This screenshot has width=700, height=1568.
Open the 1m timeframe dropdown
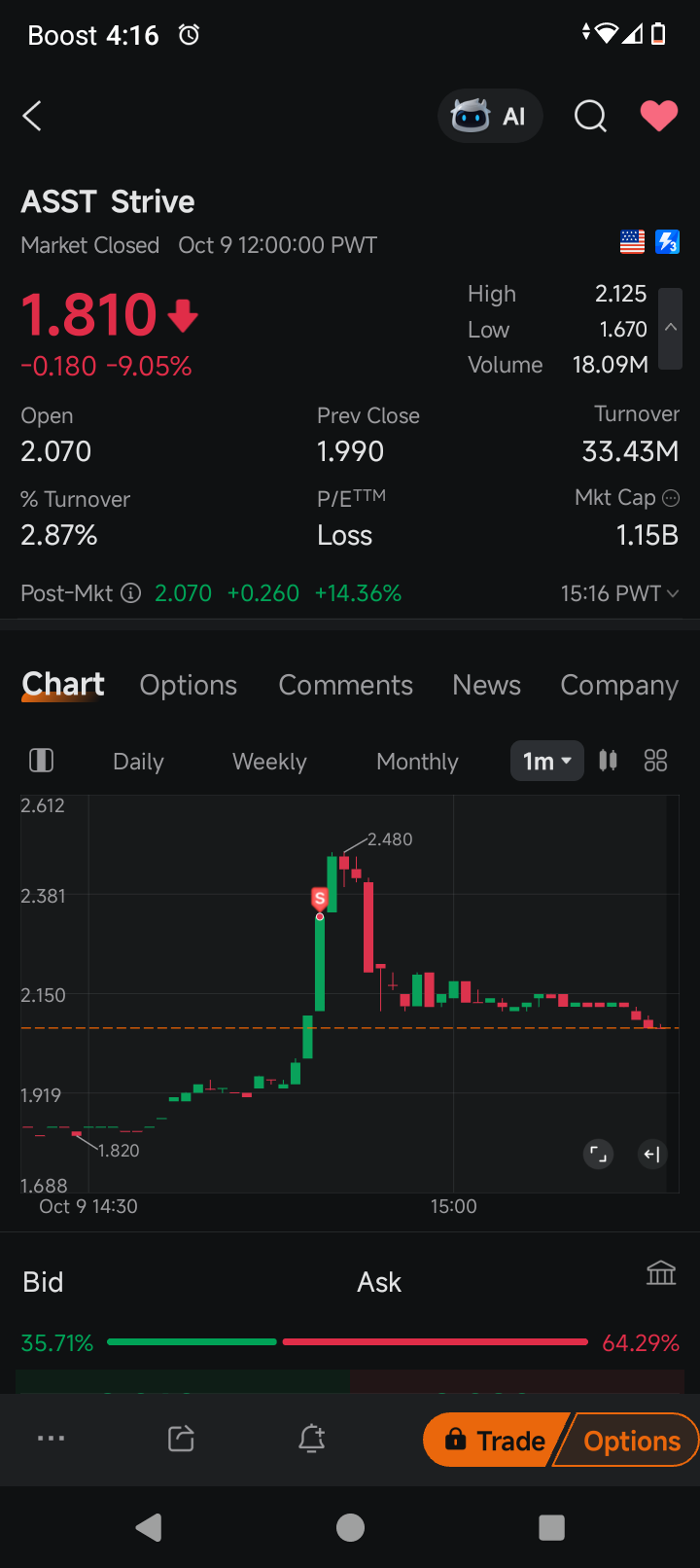point(546,761)
